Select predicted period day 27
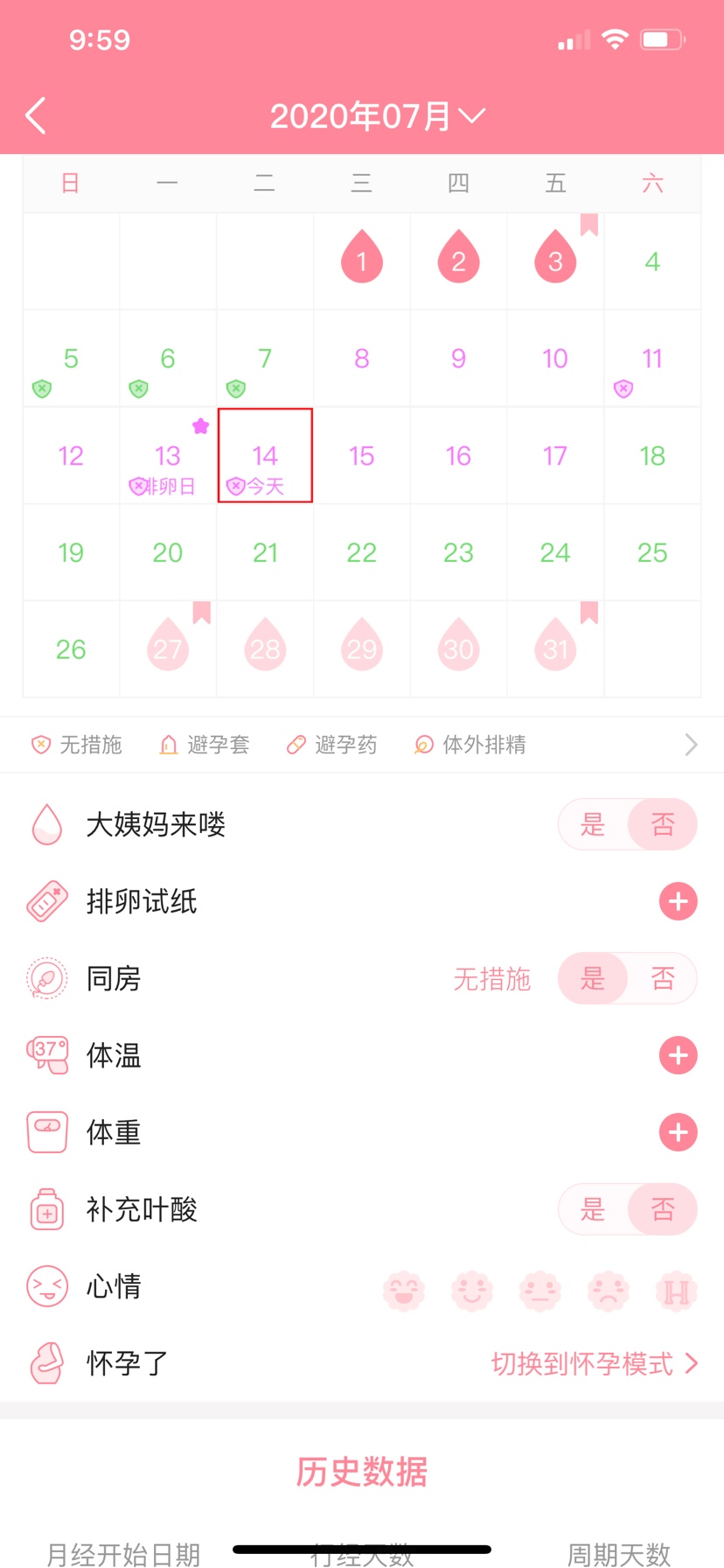The height and width of the screenshot is (1568, 724). [x=168, y=648]
